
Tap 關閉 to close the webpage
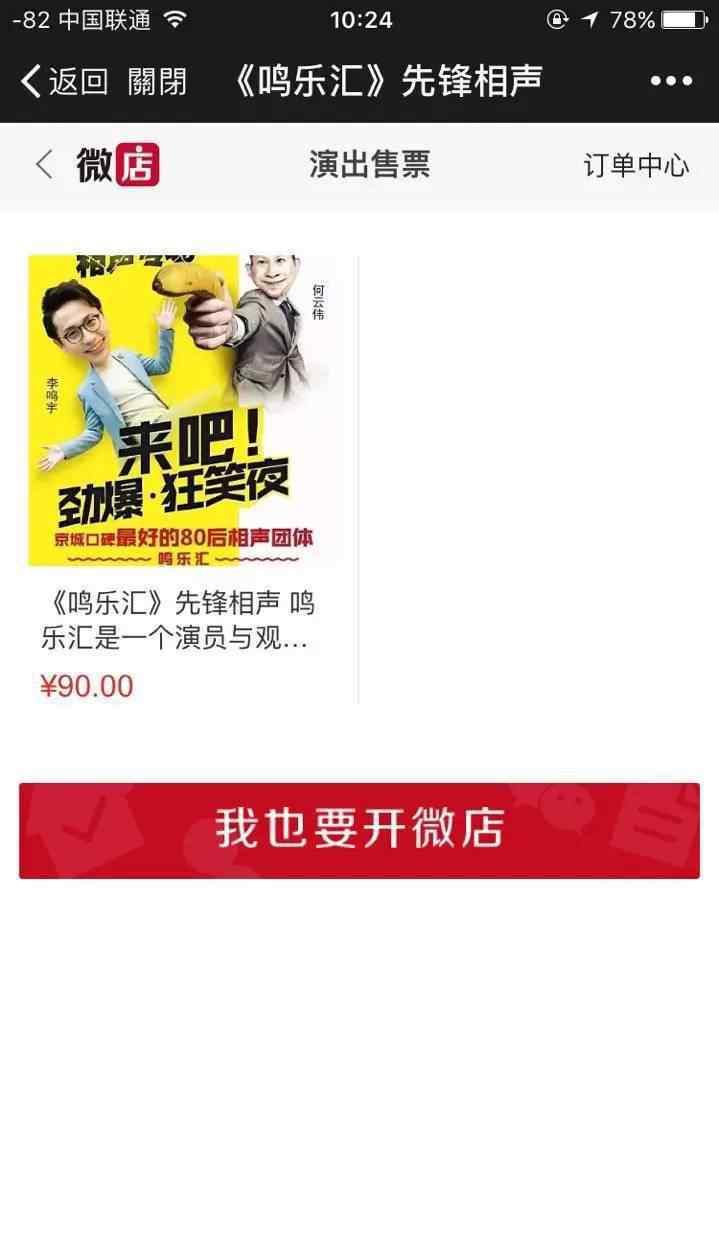157,82
